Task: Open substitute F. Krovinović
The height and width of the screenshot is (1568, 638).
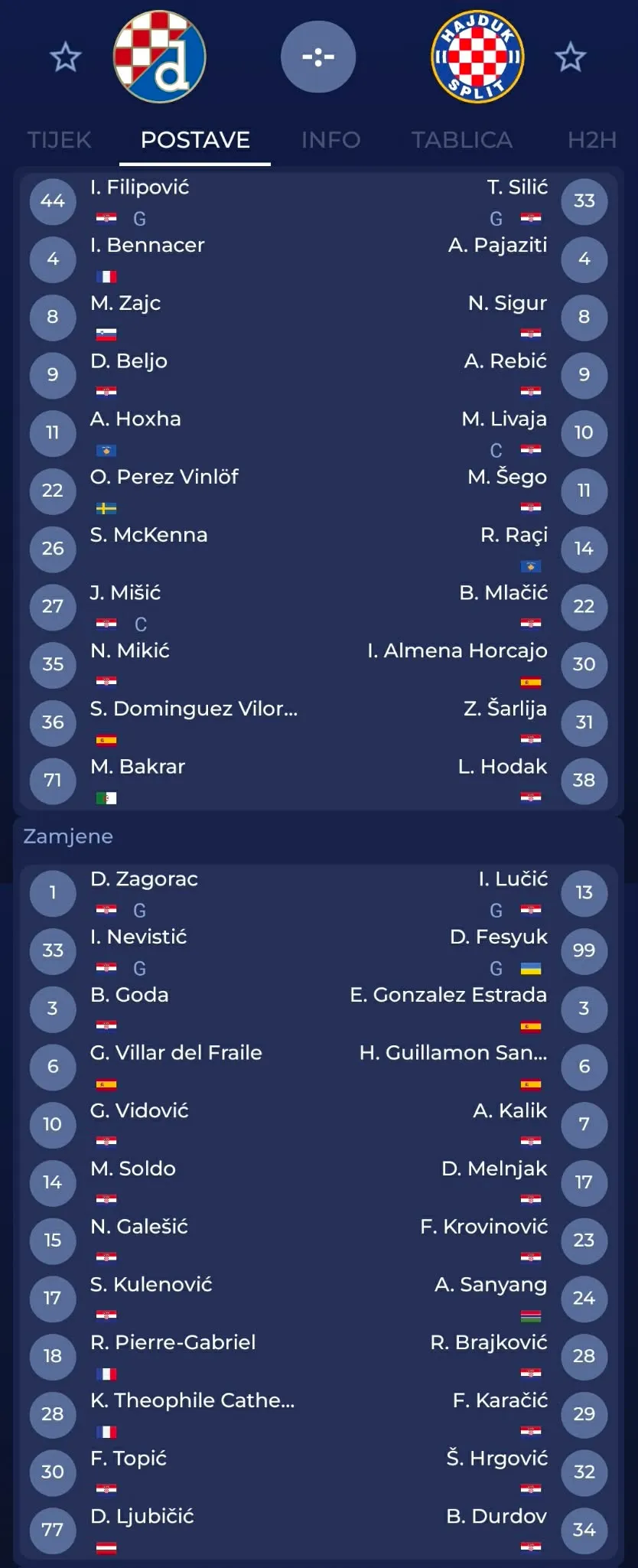Action: (483, 1227)
